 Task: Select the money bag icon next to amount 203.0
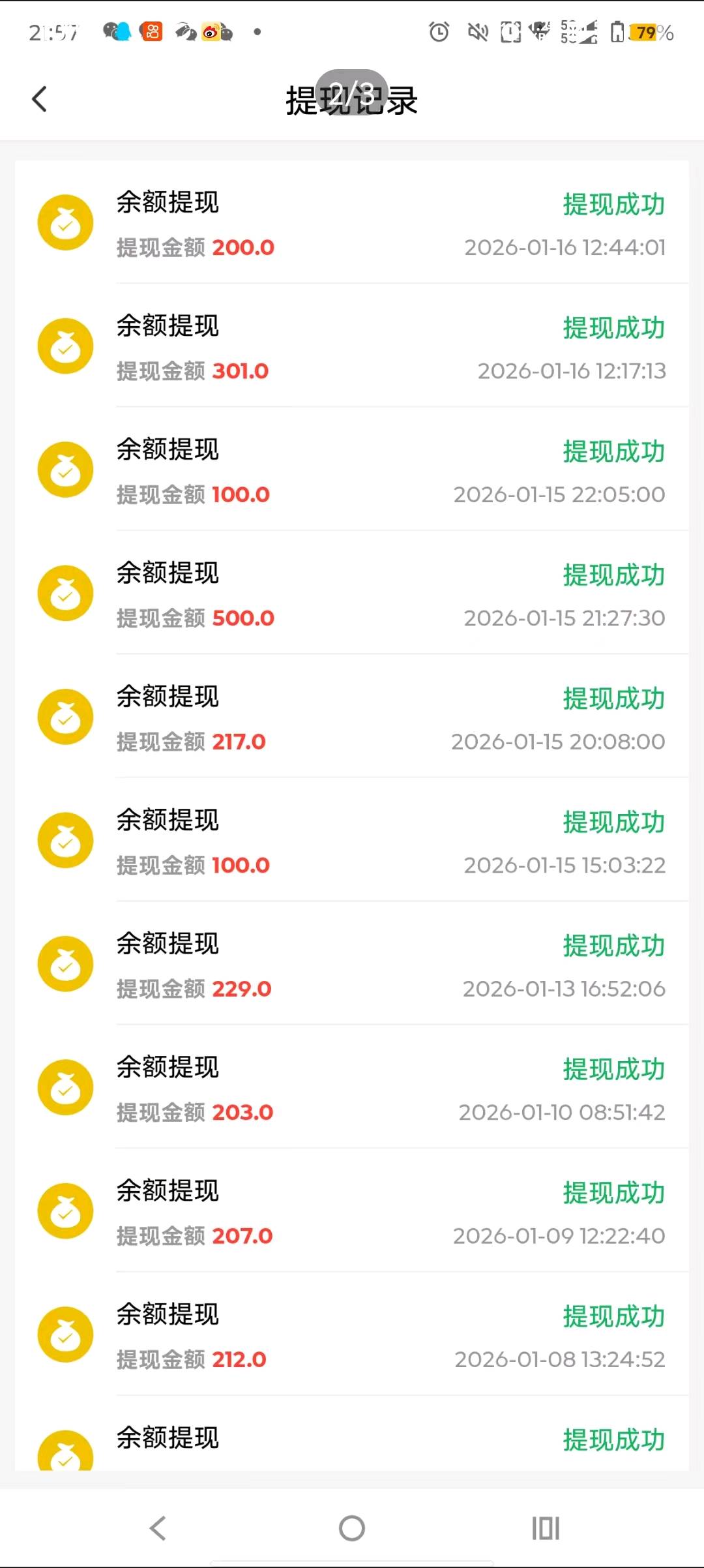click(65, 1087)
